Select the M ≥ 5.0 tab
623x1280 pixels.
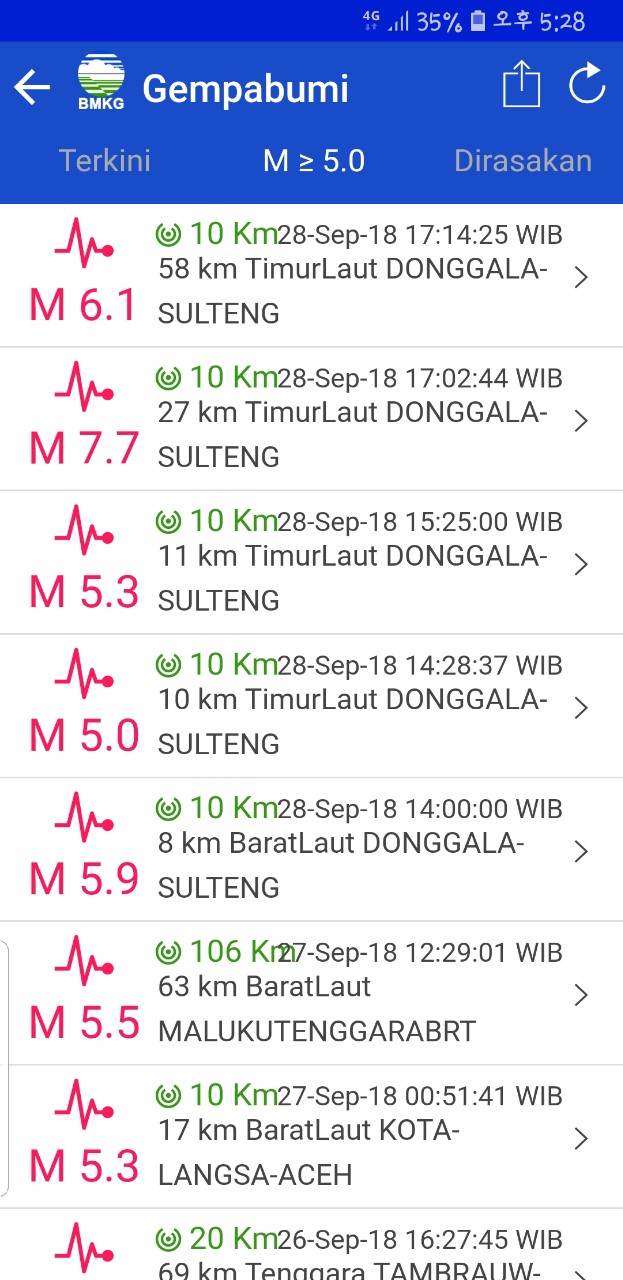pos(314,161)
